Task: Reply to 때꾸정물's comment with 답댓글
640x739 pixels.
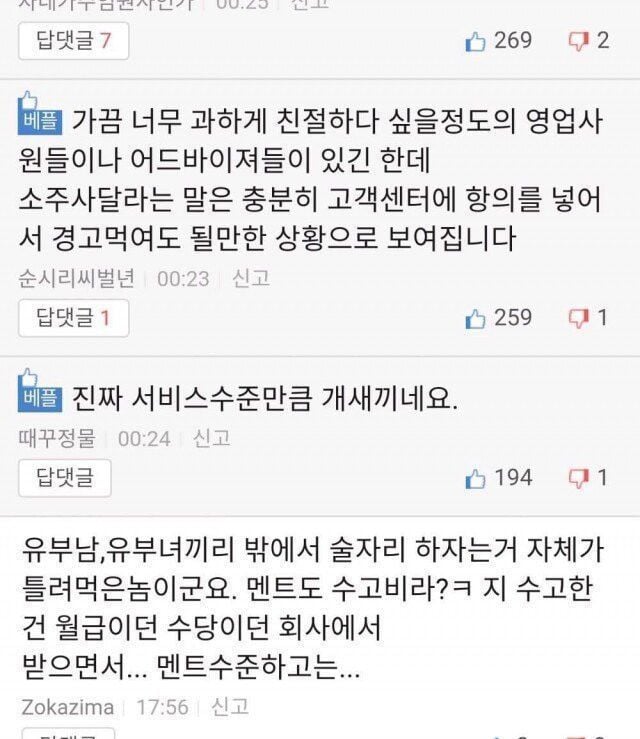Action: (x=65, y=477)
